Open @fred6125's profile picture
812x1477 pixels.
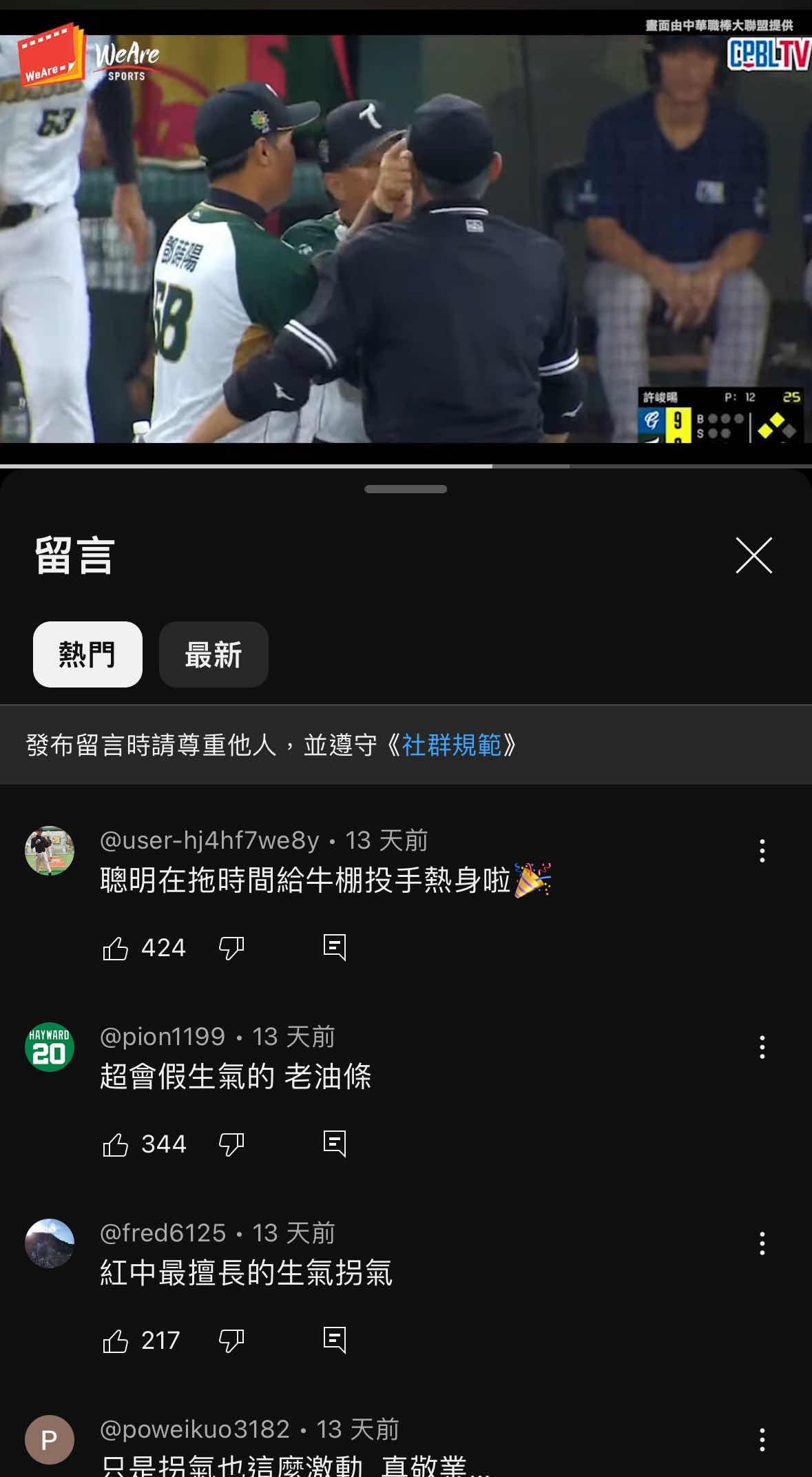[50, 1243]
